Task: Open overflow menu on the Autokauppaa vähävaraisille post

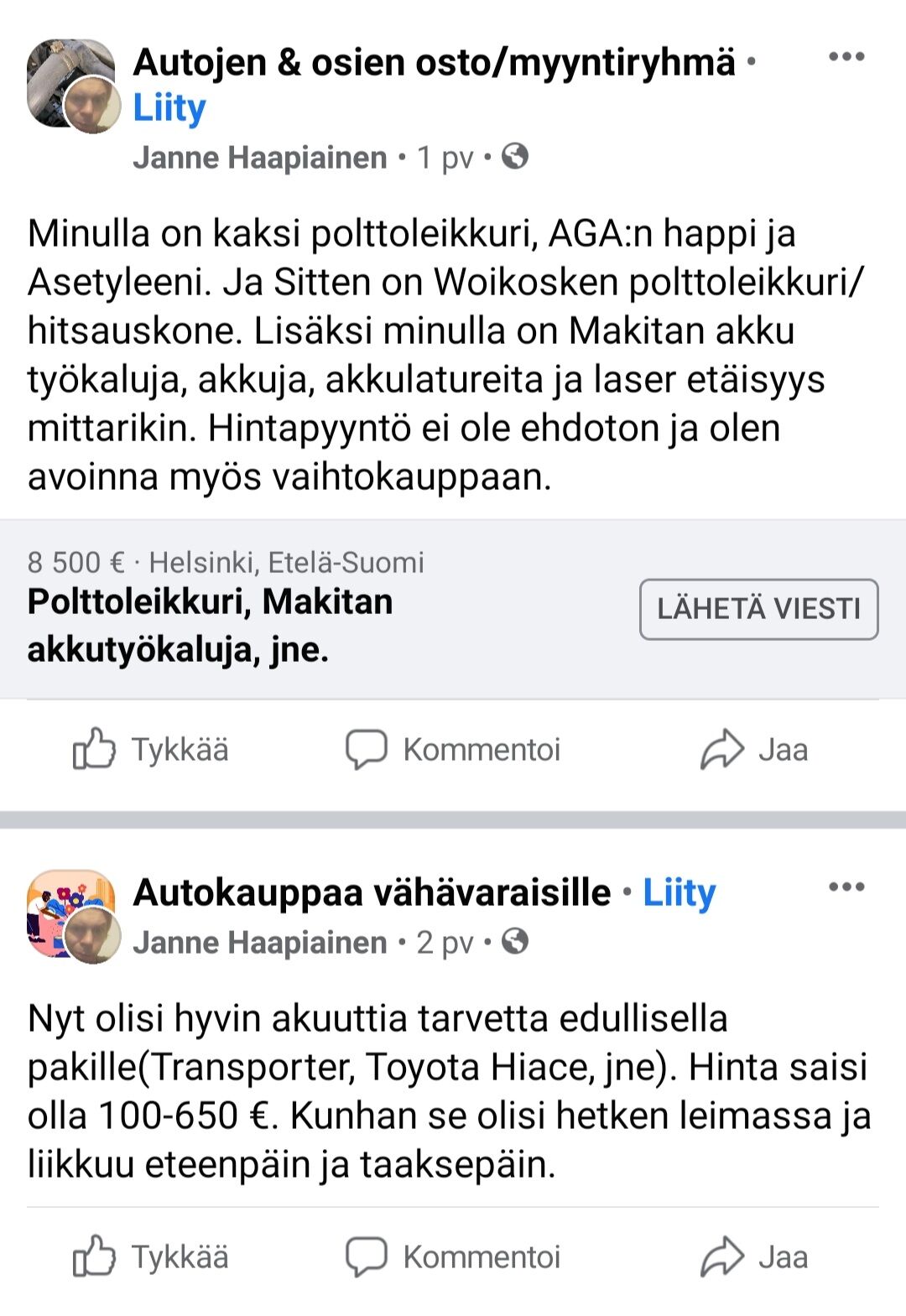Action: [846, 887]
